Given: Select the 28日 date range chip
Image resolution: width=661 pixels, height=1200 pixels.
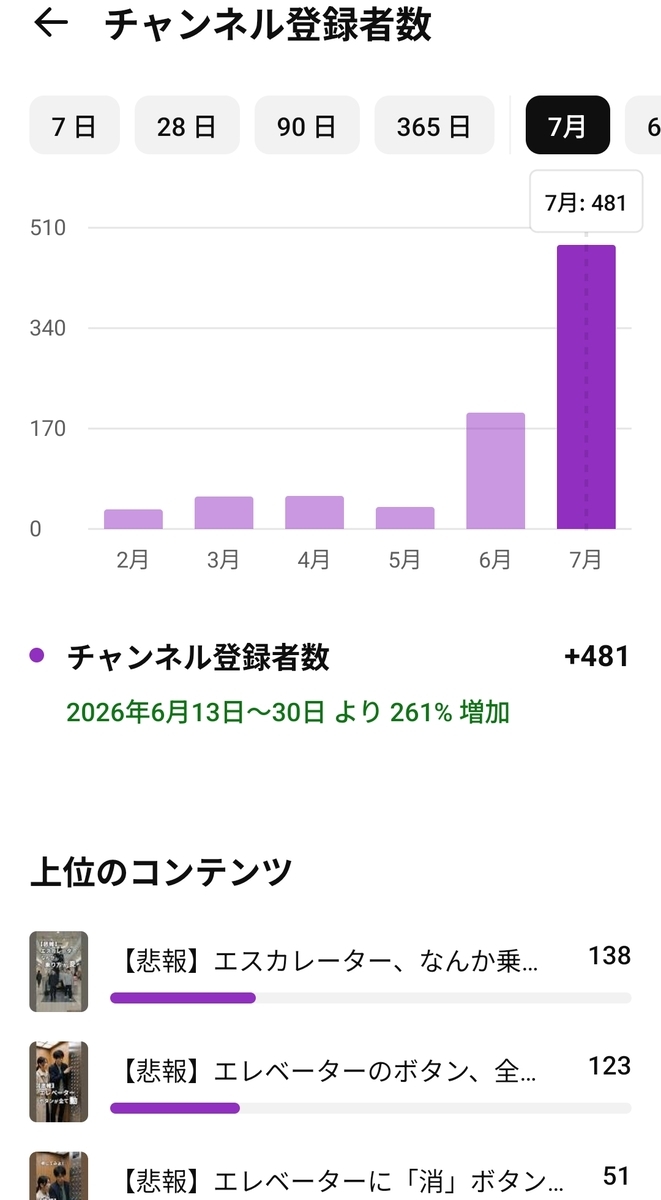Looking at the screenshot, I should pos(187,125).
